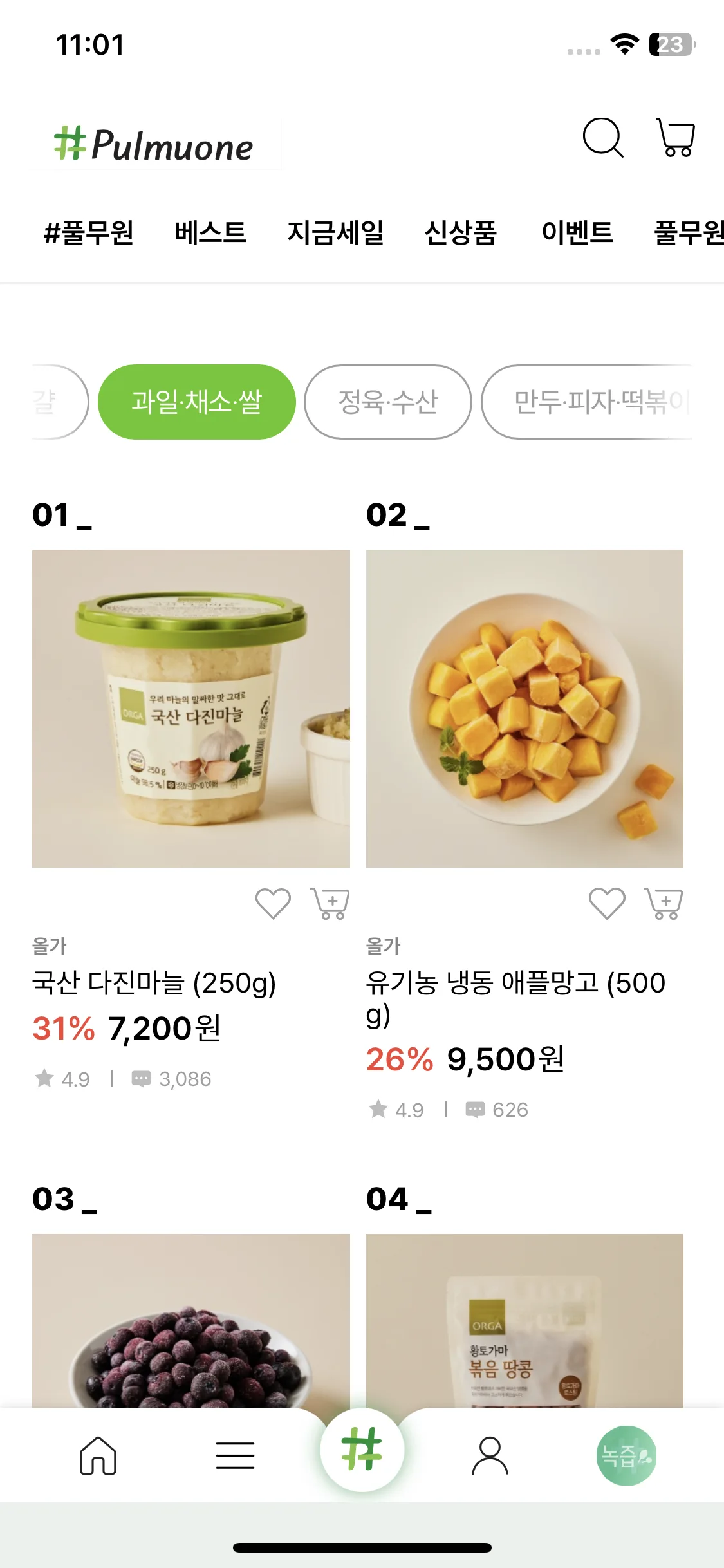Select the 정육·수산 category chip

point(388,402)
